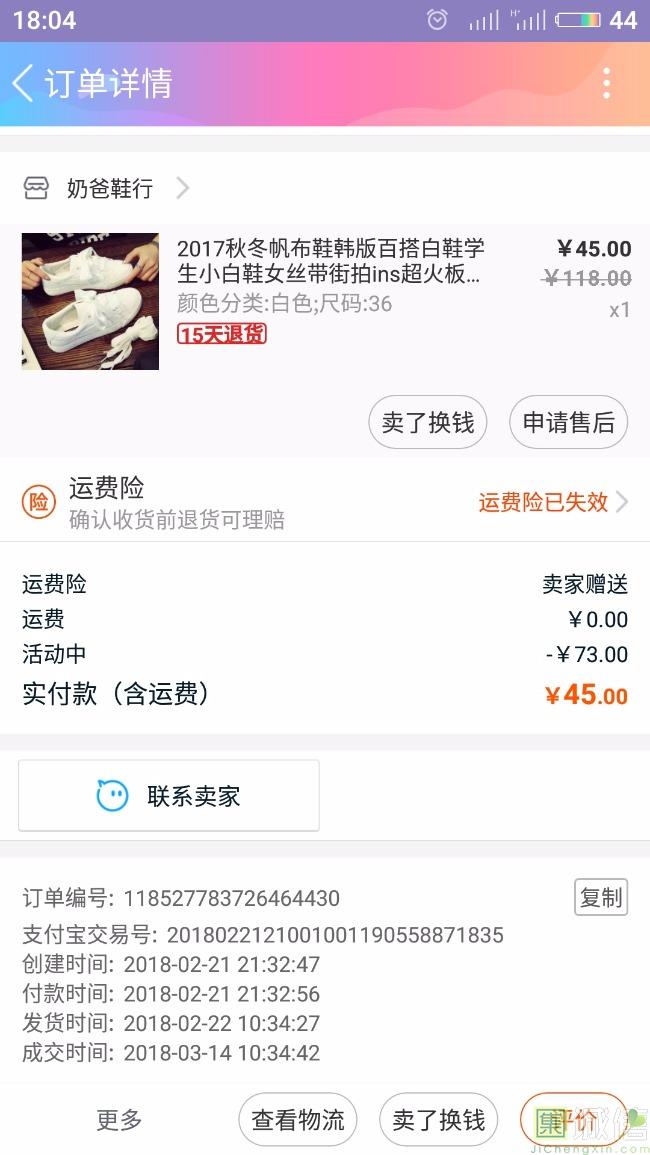The image size is (650, 1155).
Task: Apply for after-sales via 申请售后
Action: tap(568, 422)
